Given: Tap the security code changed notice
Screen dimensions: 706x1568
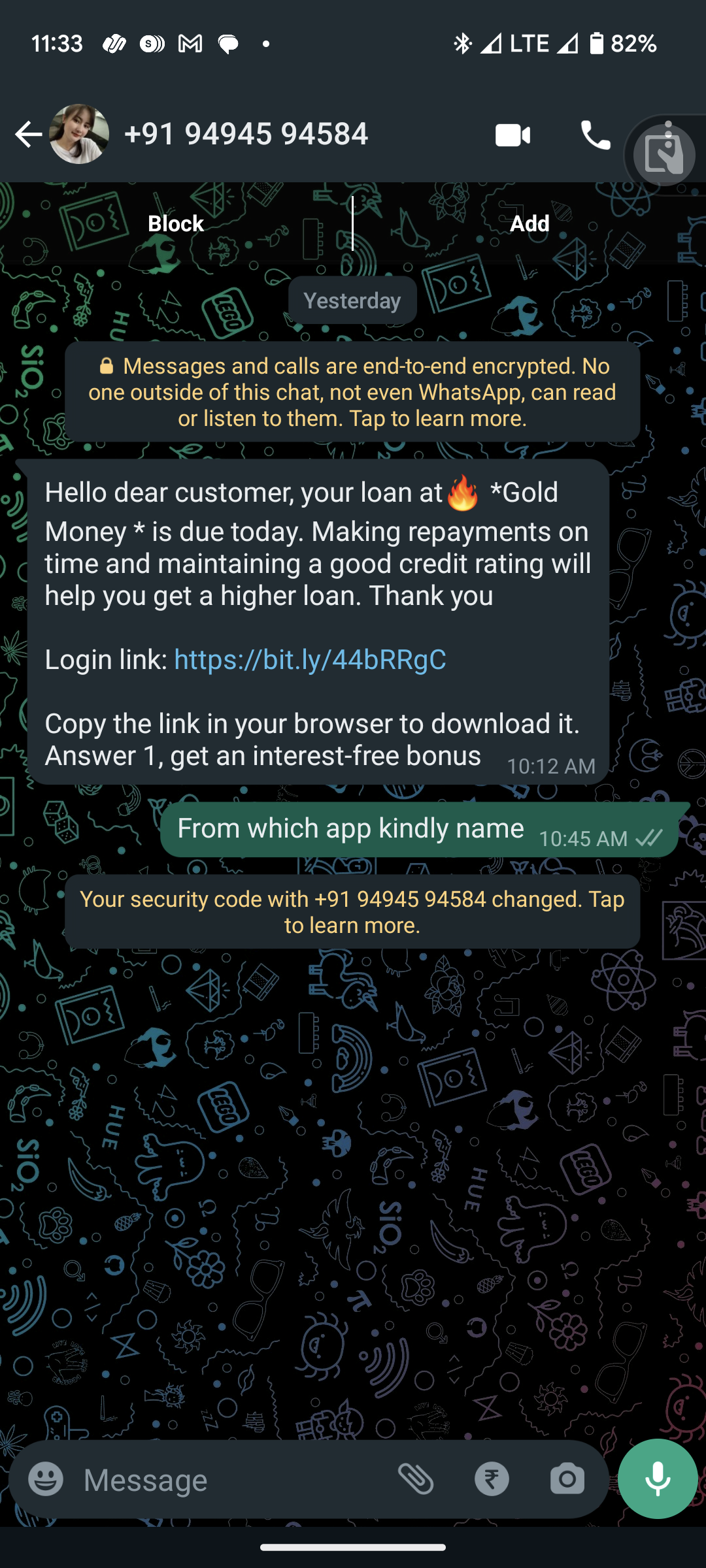Looking at the screenshot, I should pyautogui.click(x=352, y=912).
